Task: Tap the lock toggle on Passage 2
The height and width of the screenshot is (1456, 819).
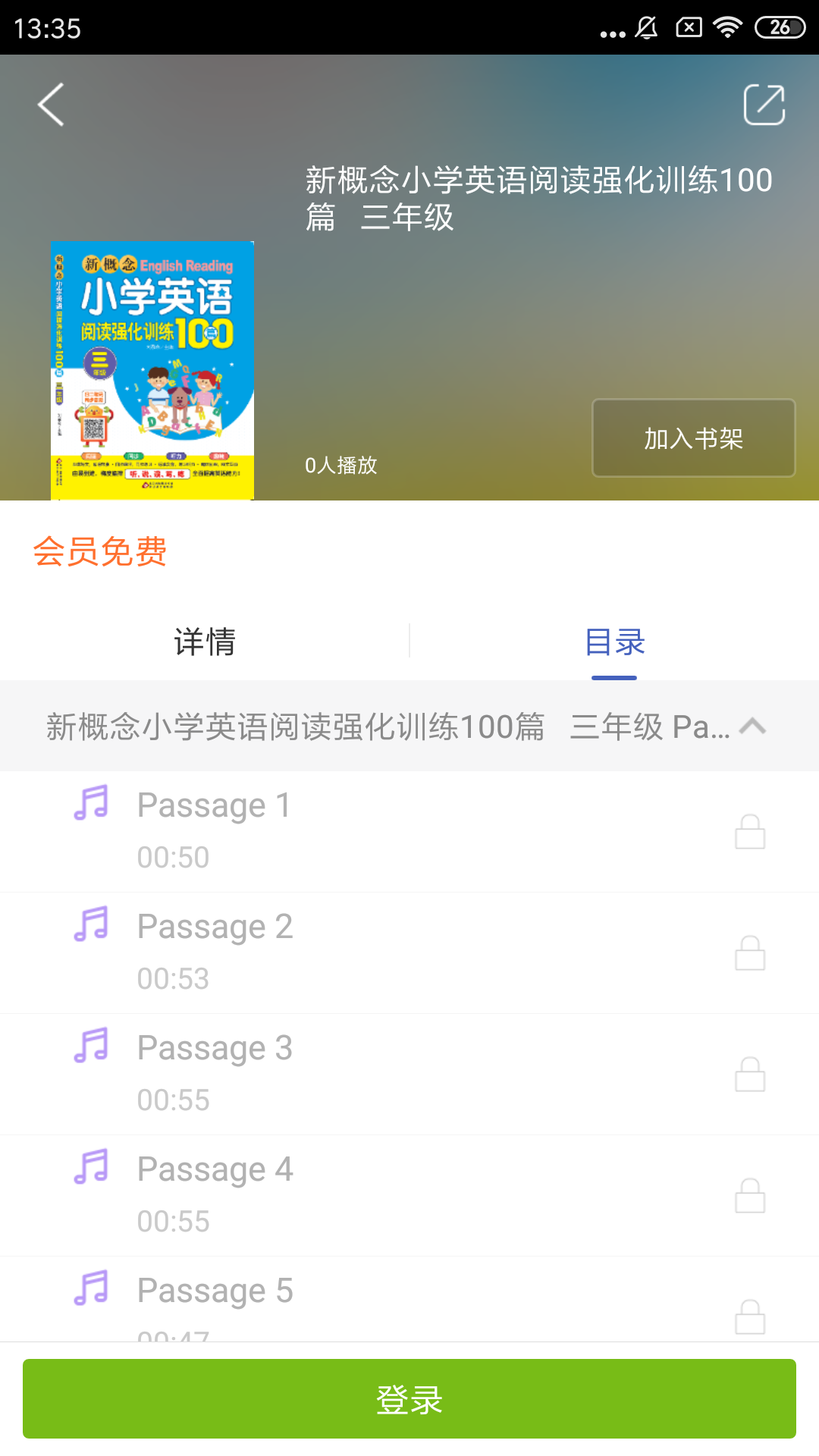Action: (x=752, y=953)
